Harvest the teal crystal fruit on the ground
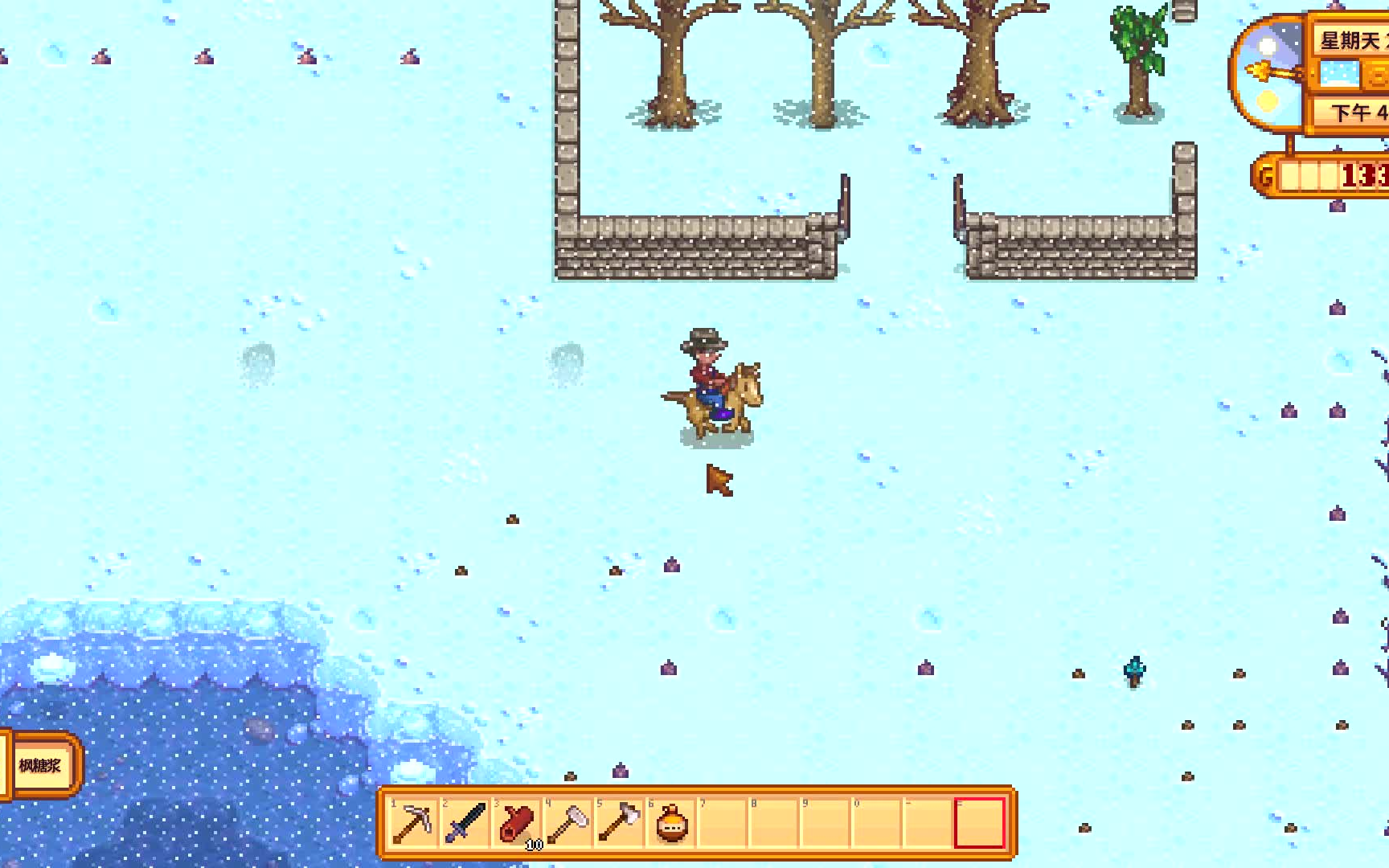The width and height of the screenshot is (1389, 868). pos(1134,671)
